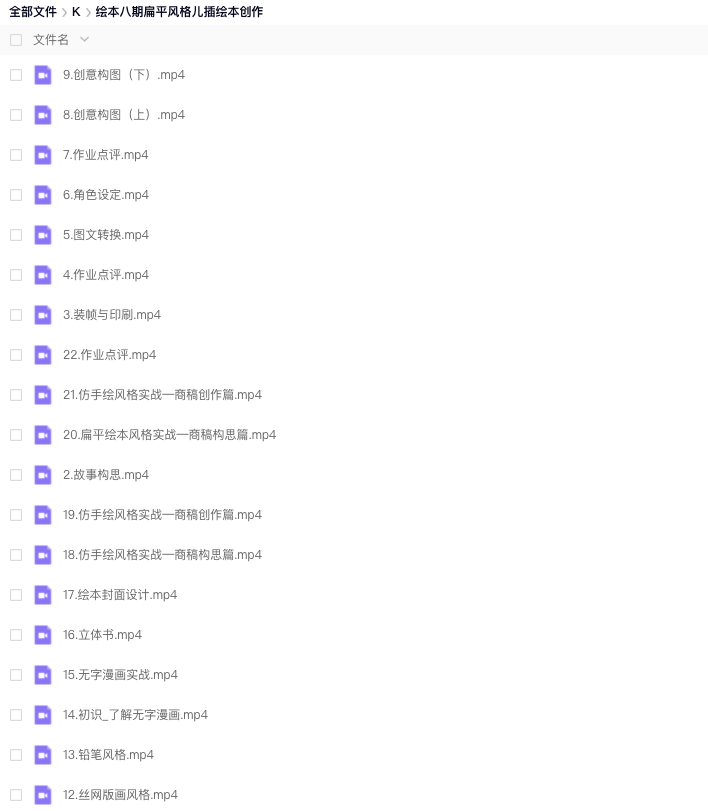The image size is (708, 811).
Task: Open 12.丝网版画风格.mp4
Action: point(120,795)
